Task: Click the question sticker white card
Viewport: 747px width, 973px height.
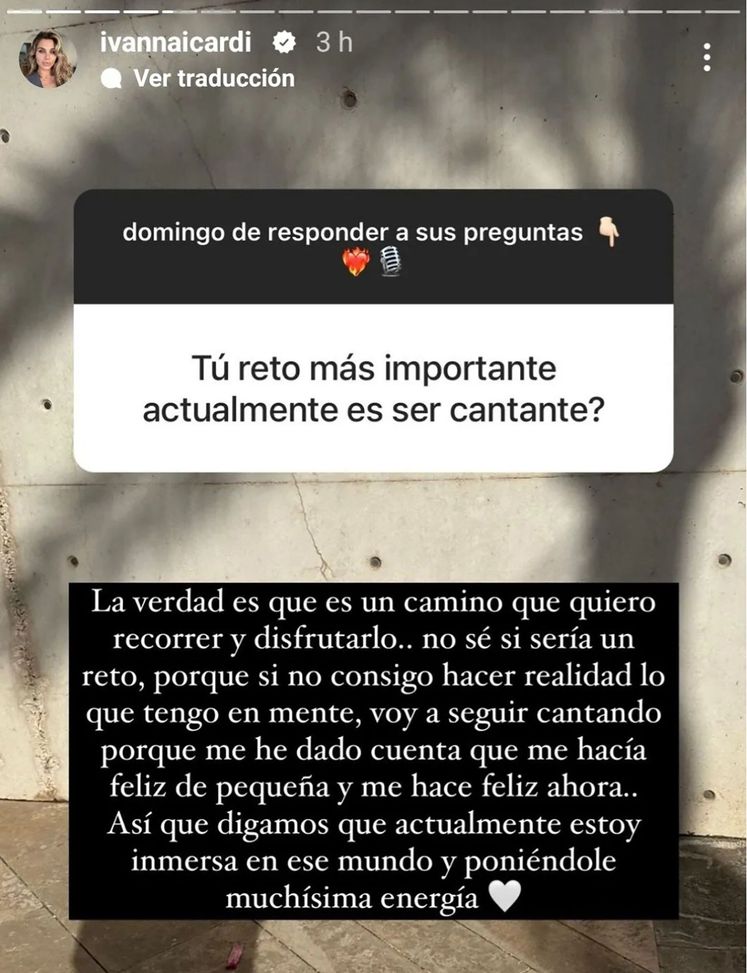Action: pos(373,390)
